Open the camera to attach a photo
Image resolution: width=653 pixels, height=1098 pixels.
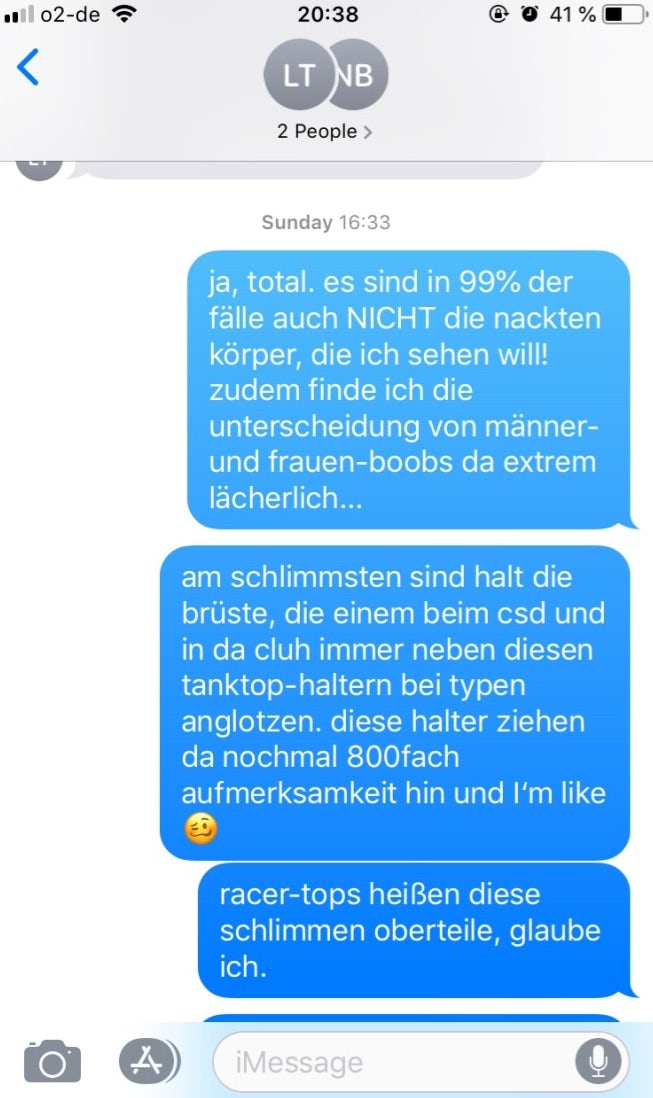click(x=51, y=1060)
